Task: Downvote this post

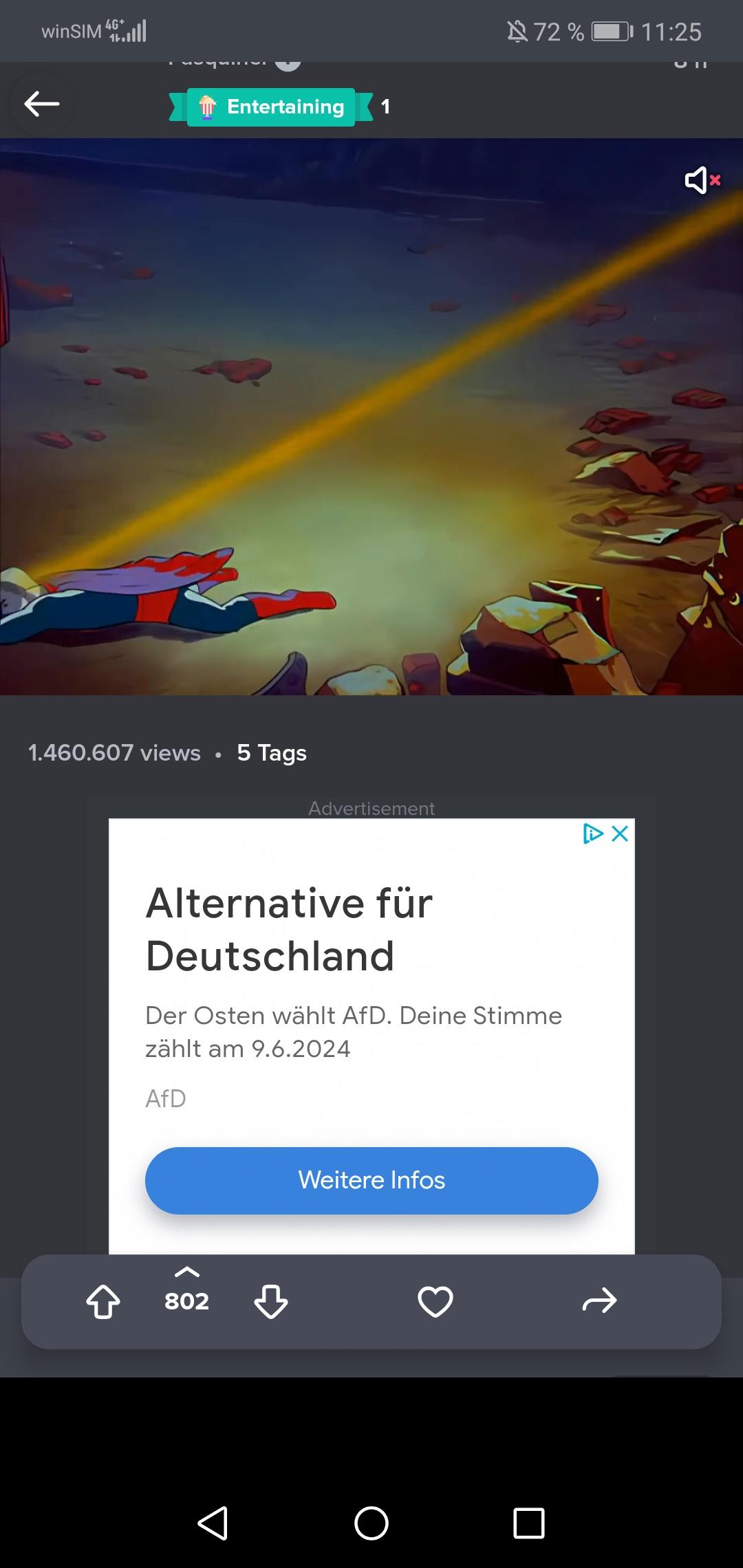Action: pyautogui.click(x=271, y=1302)
